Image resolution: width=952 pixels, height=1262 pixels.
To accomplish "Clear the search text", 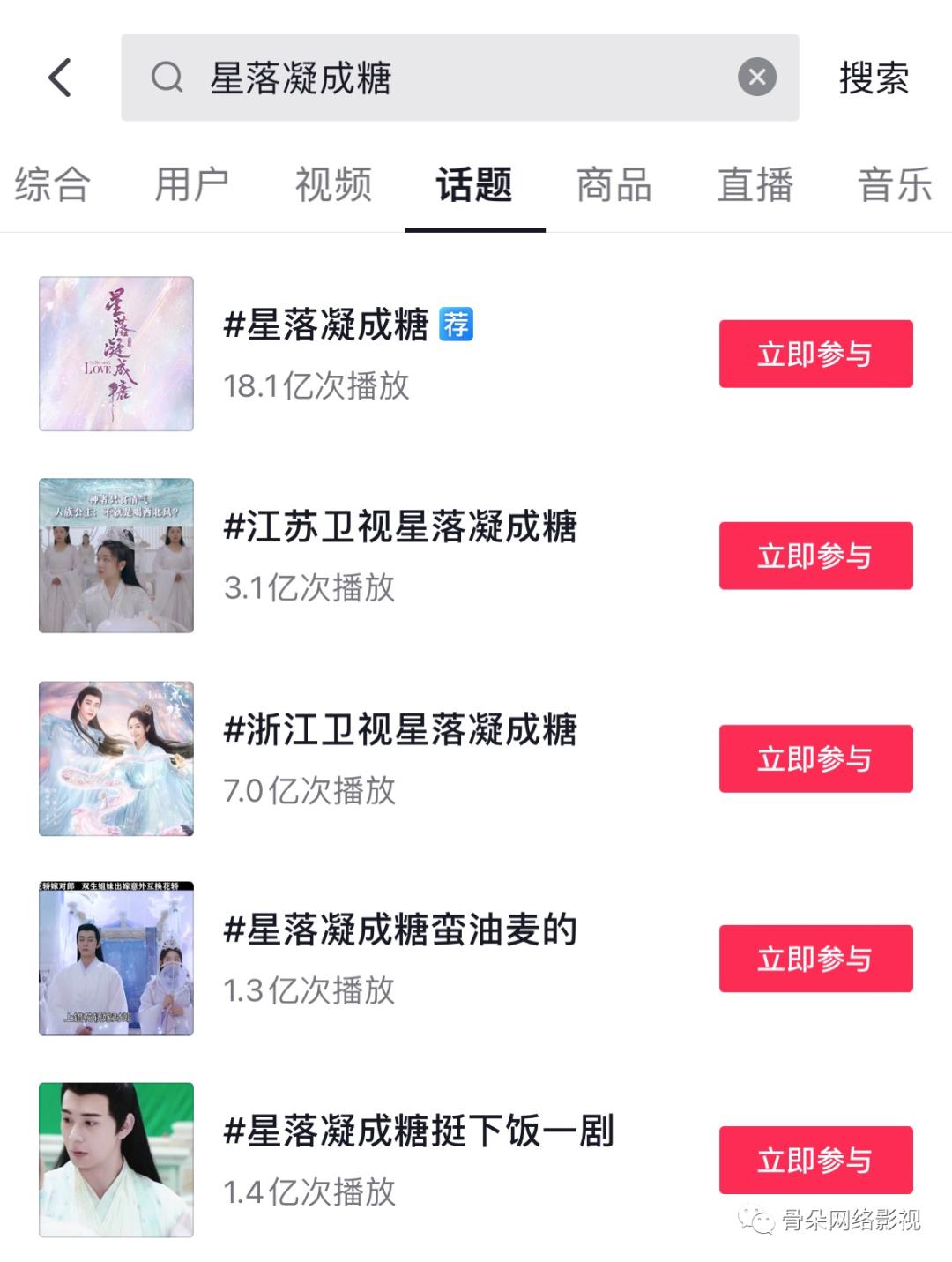I will click(756, 78).
